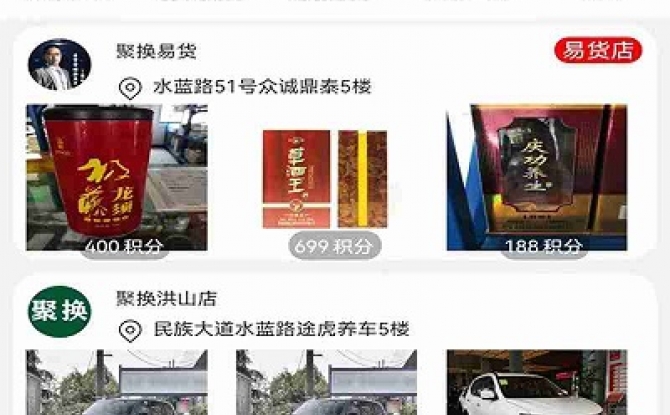Open the 聚换易货 store card
Screen dimensions: 670x415
[x=156, y=51]
